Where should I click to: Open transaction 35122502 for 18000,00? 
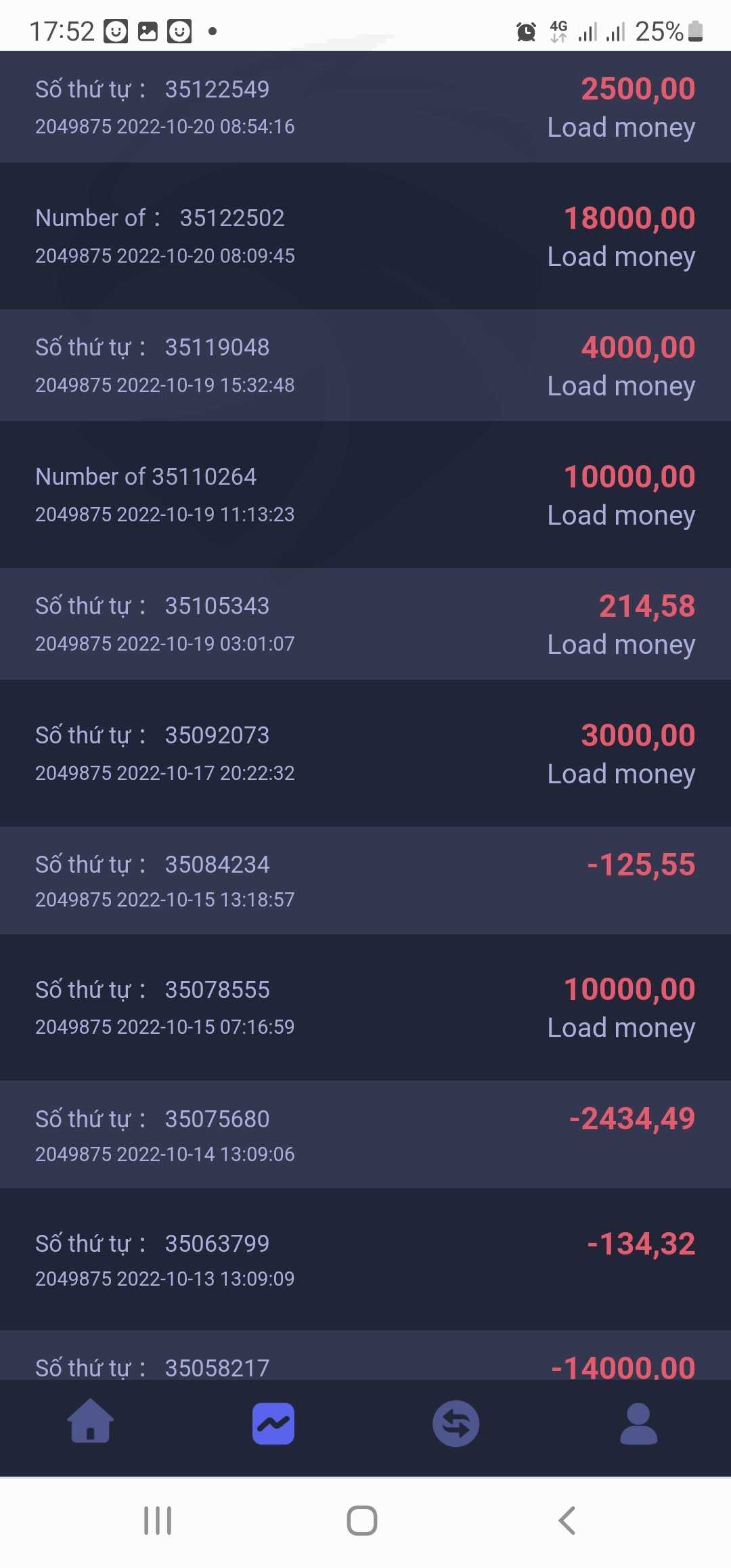click(x=365, y=236)
